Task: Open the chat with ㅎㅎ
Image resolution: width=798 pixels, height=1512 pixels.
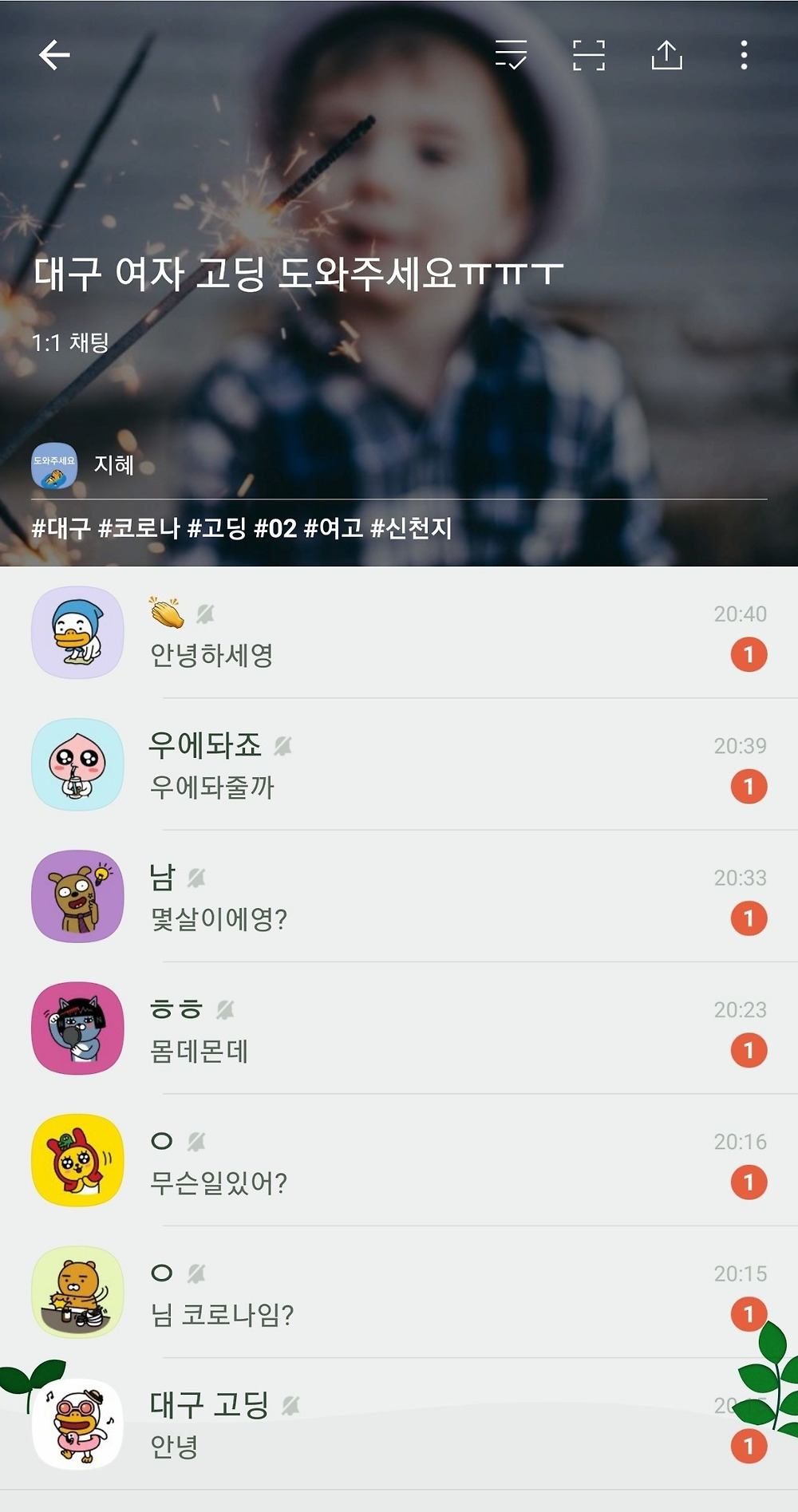Action: point(399,1029)
